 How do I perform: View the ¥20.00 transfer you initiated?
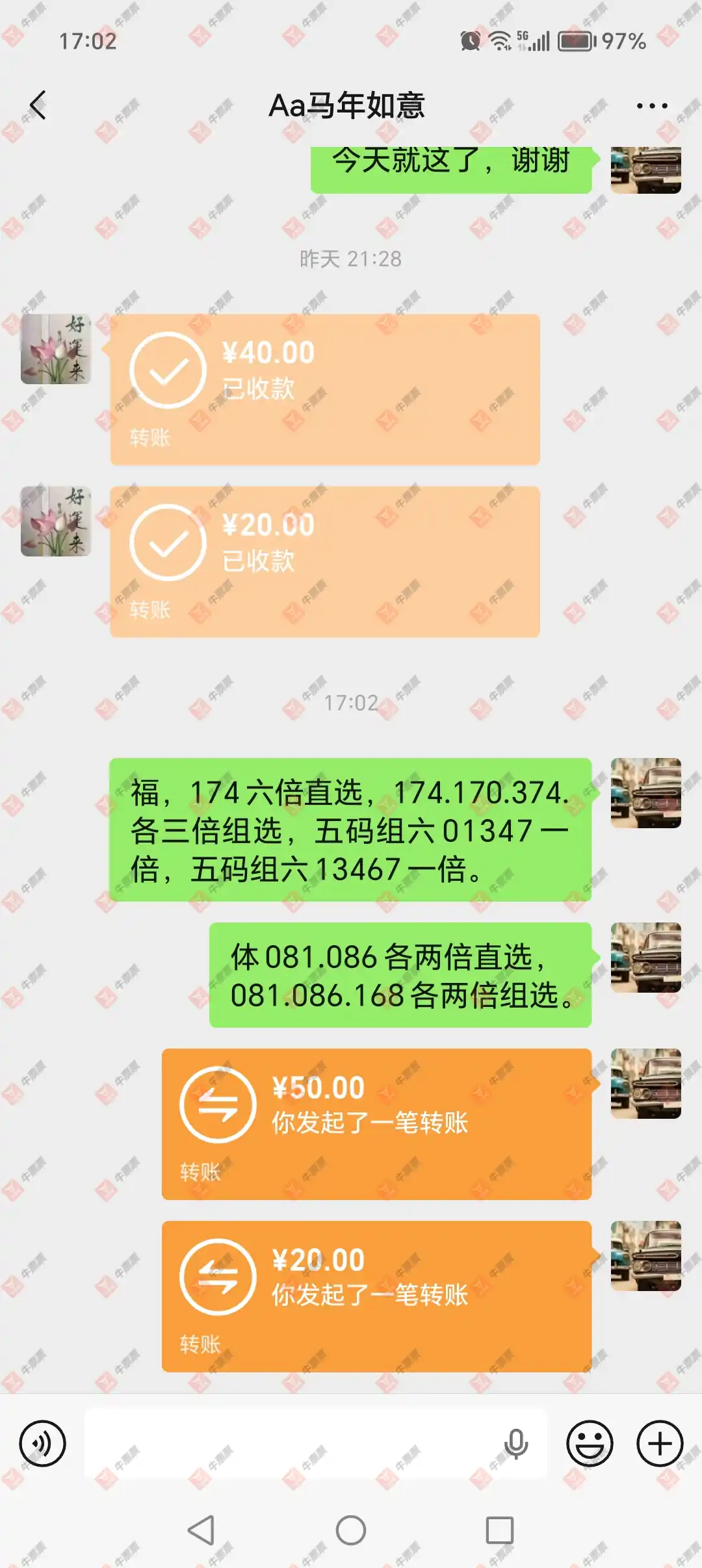tap(376, 1296)
